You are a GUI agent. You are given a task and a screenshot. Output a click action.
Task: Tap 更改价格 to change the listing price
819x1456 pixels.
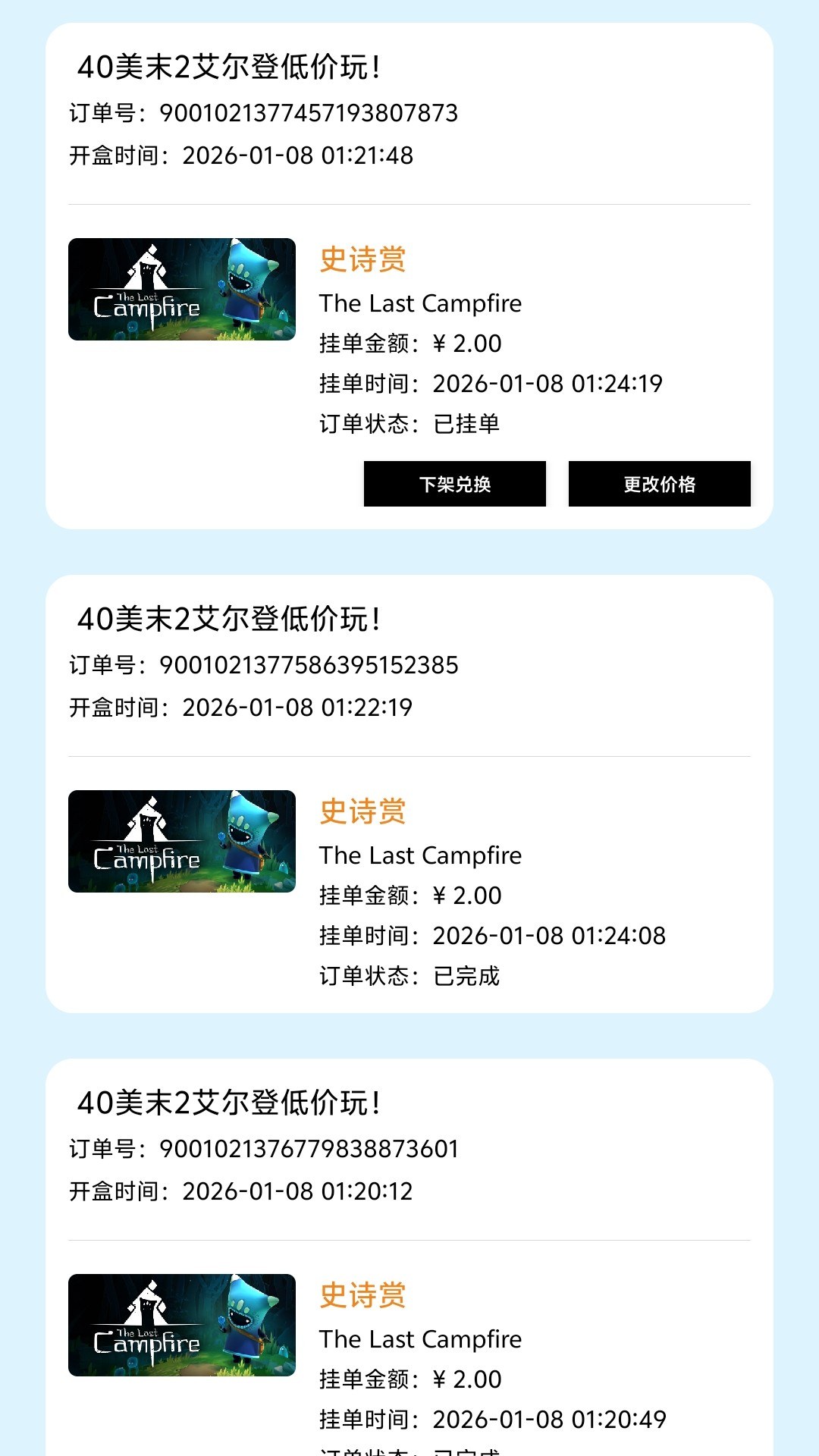click(x=659, y=484)
